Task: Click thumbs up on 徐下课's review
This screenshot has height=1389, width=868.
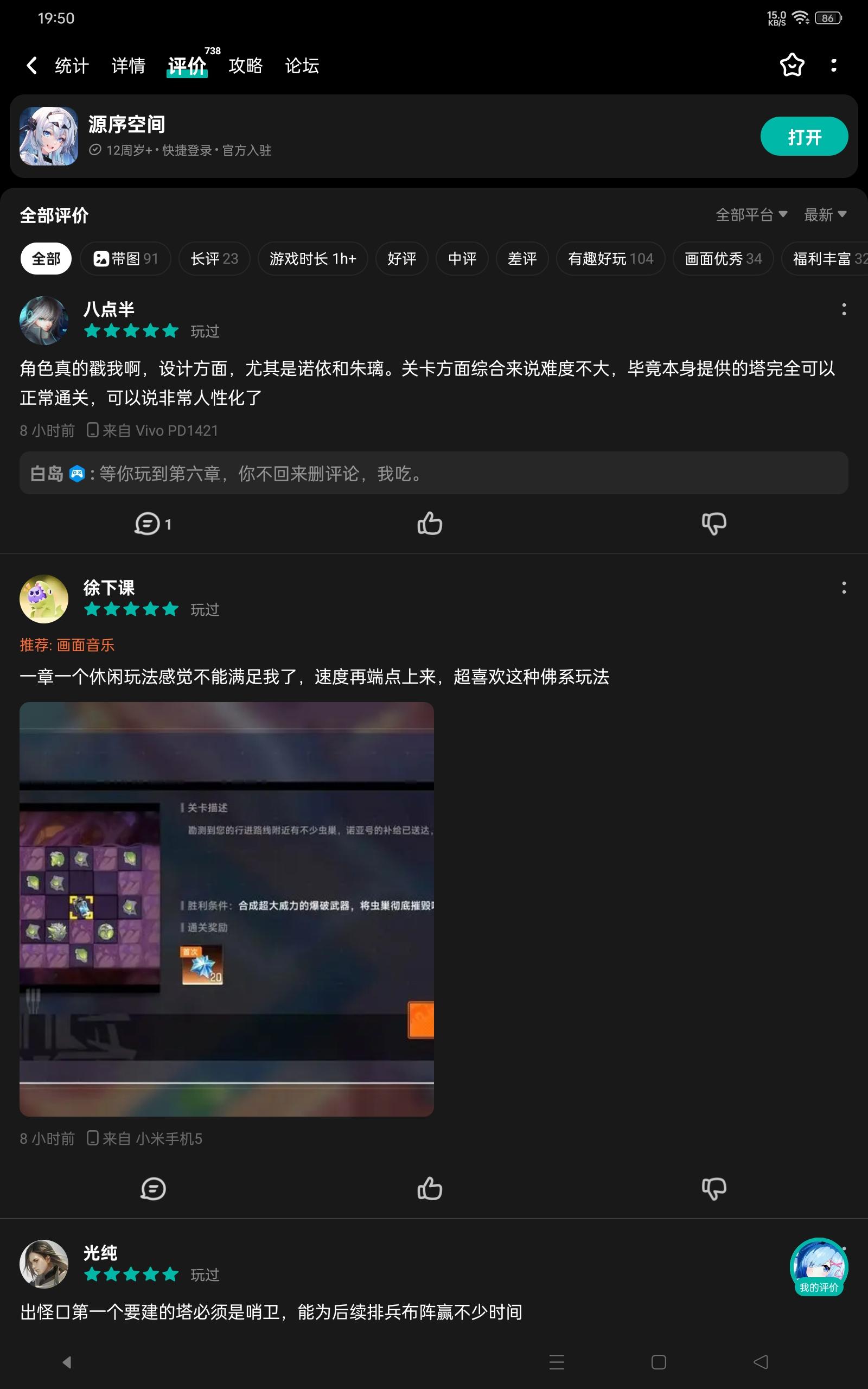Action: pos(430,1189)
